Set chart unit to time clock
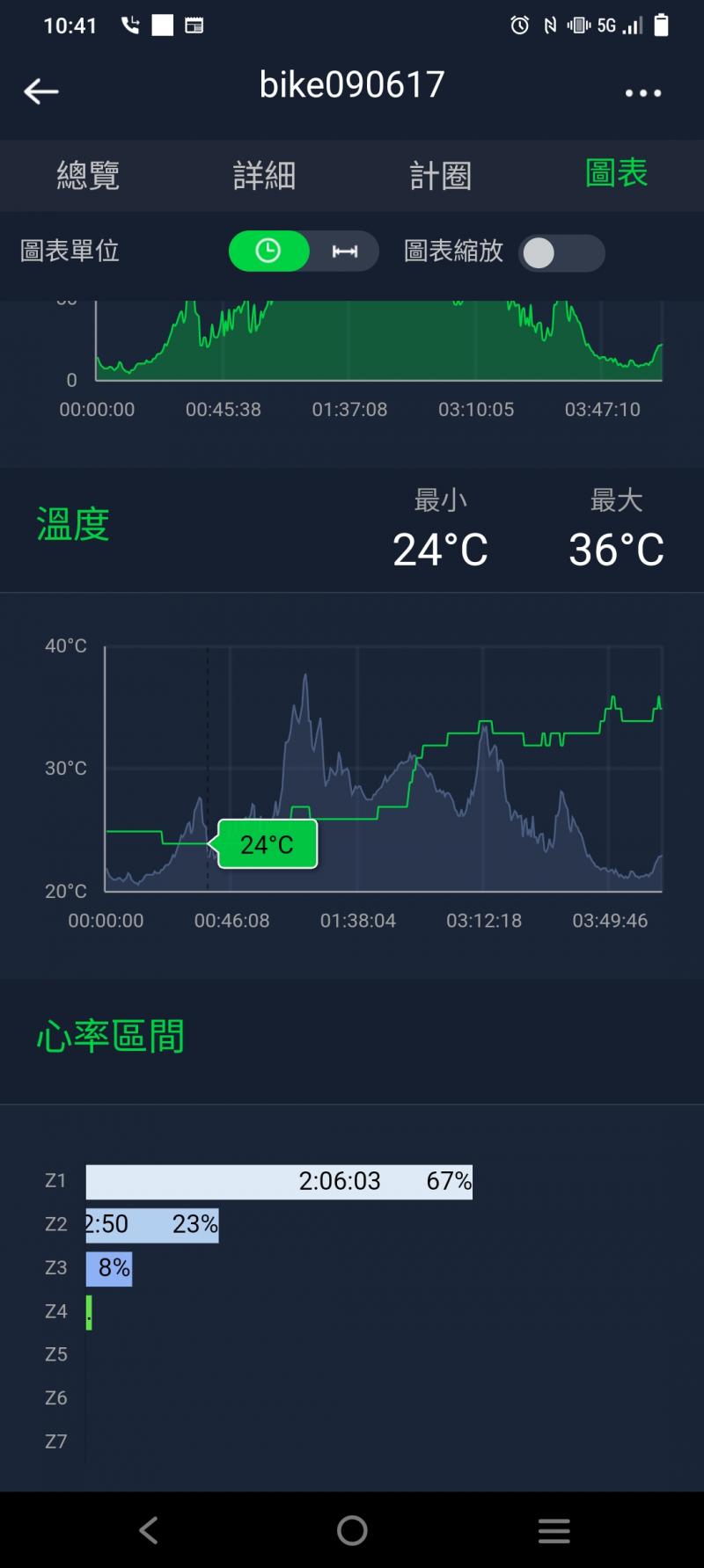 (268, 252)
